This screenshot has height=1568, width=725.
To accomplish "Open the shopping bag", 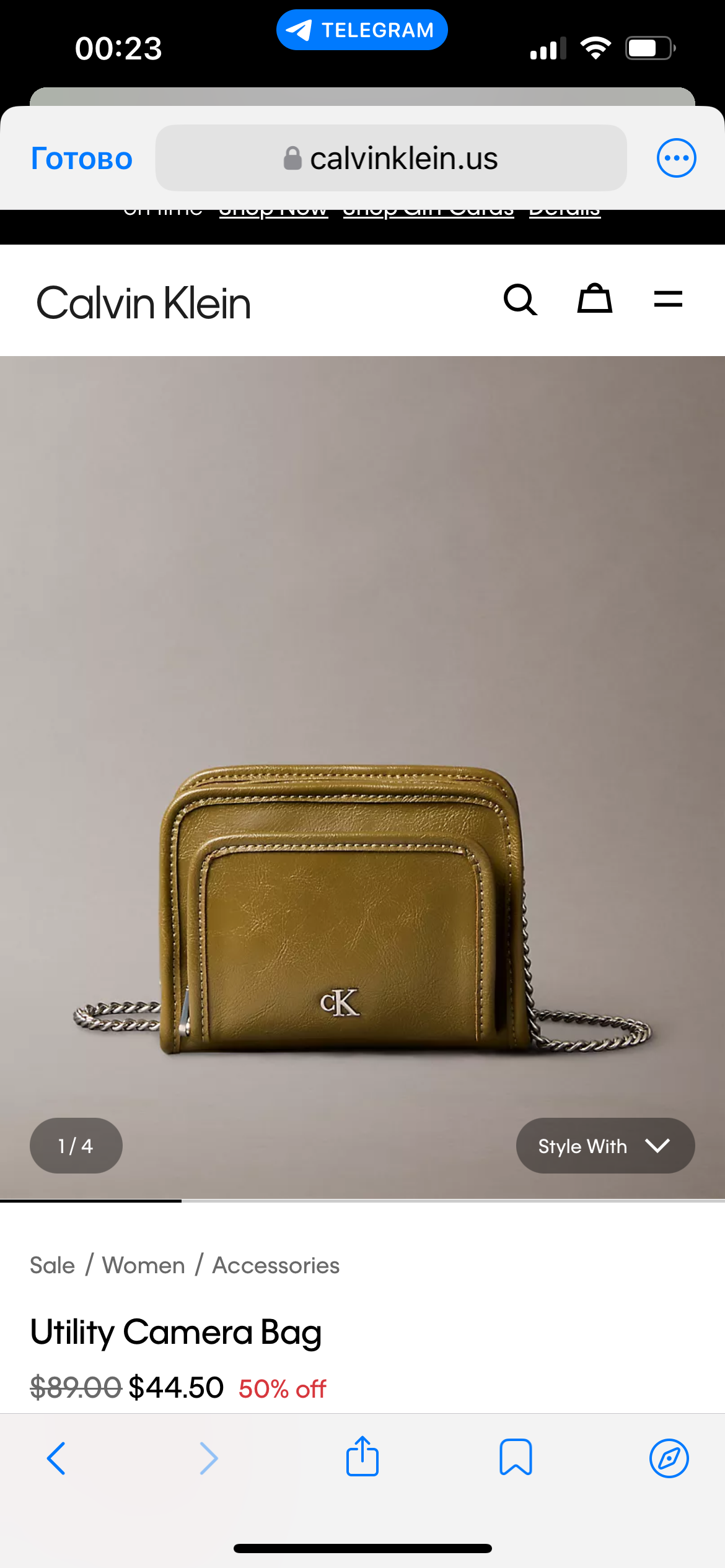I will pos(595,299).
